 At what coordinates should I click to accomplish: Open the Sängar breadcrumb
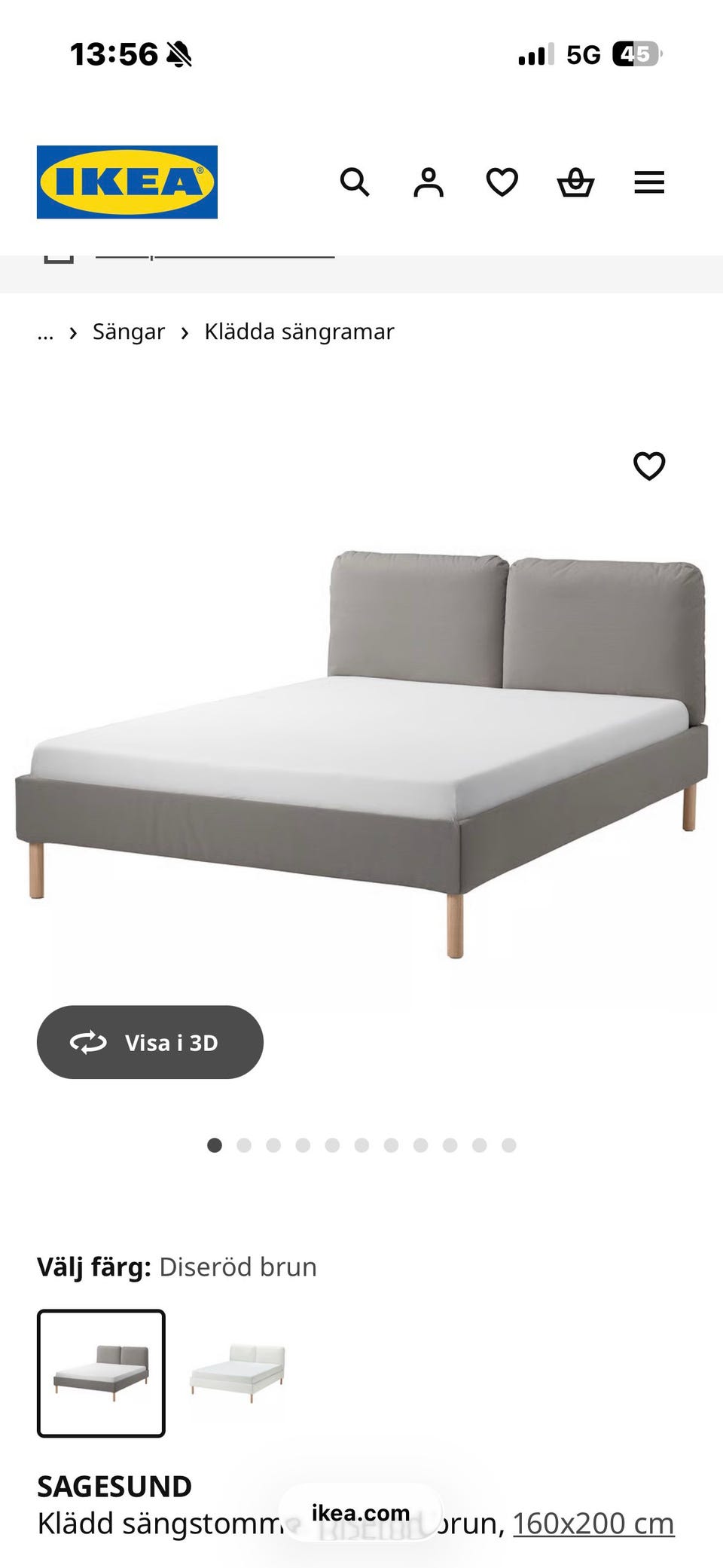pyautogui.click(x=129, y=332)
